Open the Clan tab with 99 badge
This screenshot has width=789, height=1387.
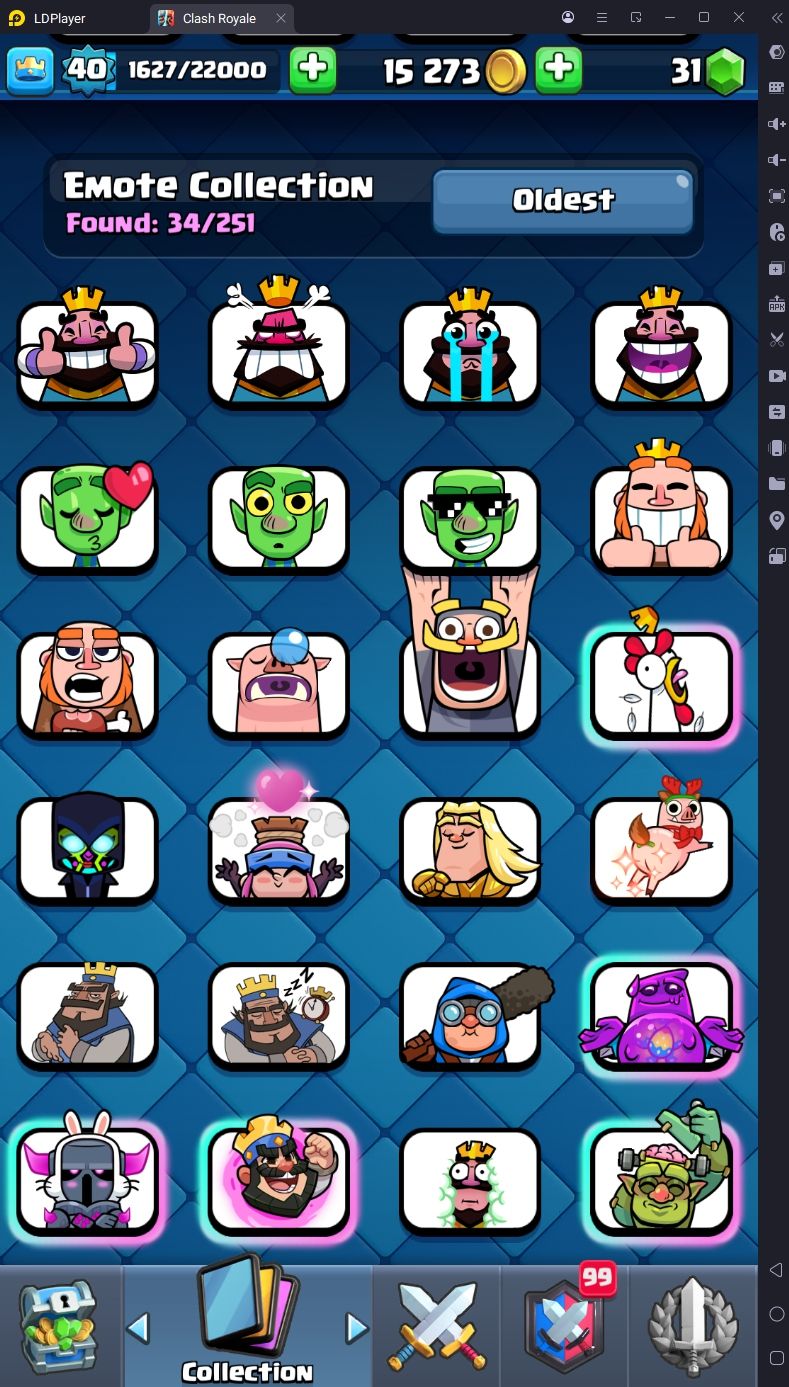click(x=566, y=1326)
